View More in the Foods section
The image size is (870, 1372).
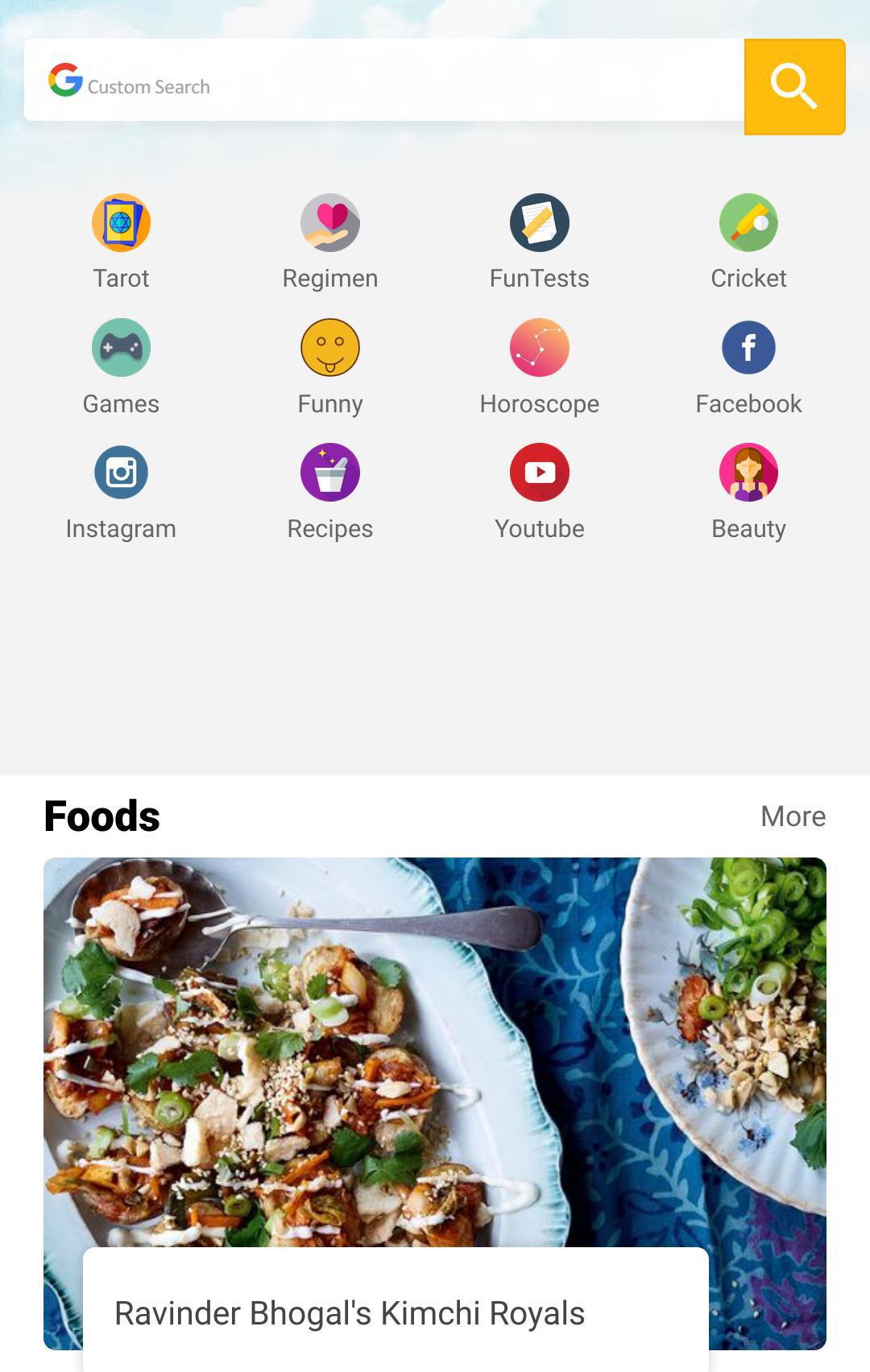(x=793, y=816)
